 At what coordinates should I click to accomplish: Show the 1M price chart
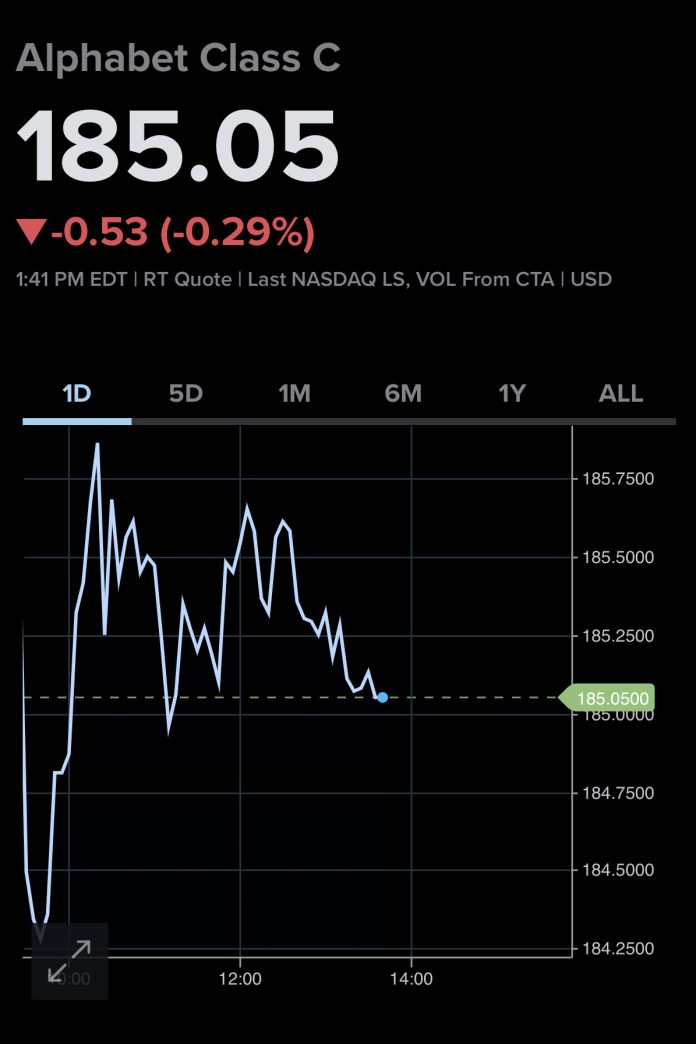pyautogui.click(x=294, y=394)
